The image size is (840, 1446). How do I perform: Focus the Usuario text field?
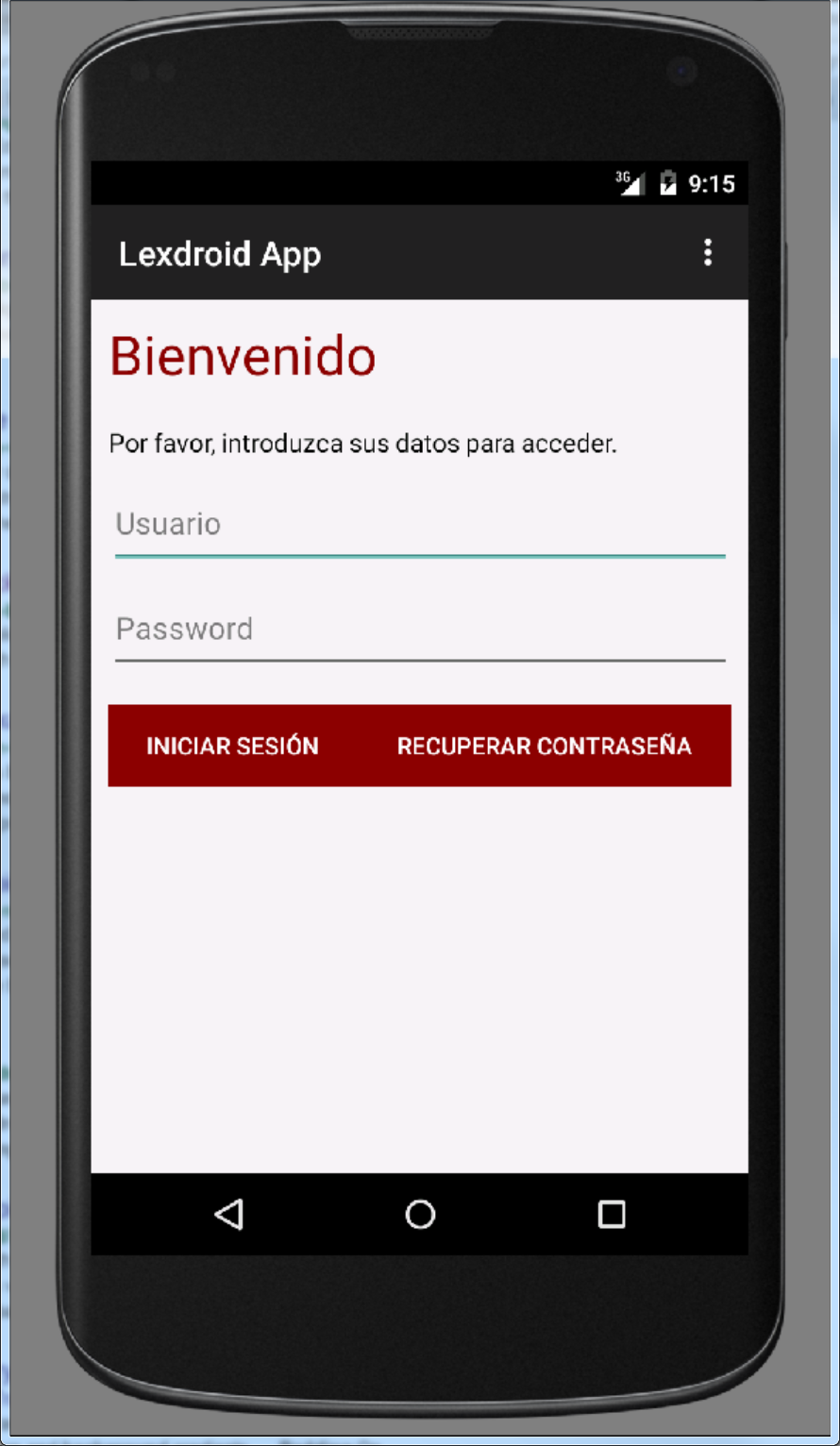(419, 526)
